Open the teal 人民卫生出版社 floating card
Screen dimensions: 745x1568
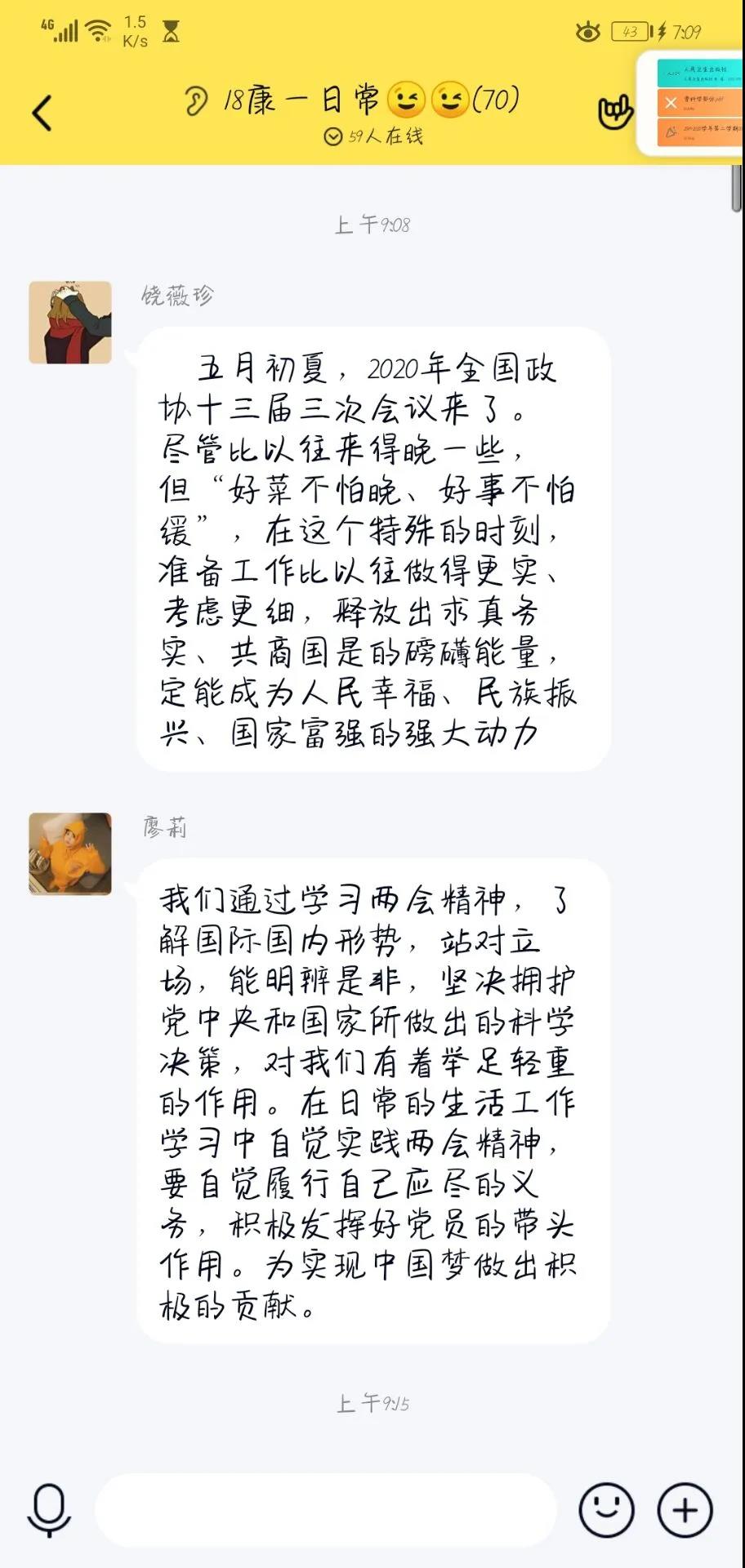click(x=699, y=73)
